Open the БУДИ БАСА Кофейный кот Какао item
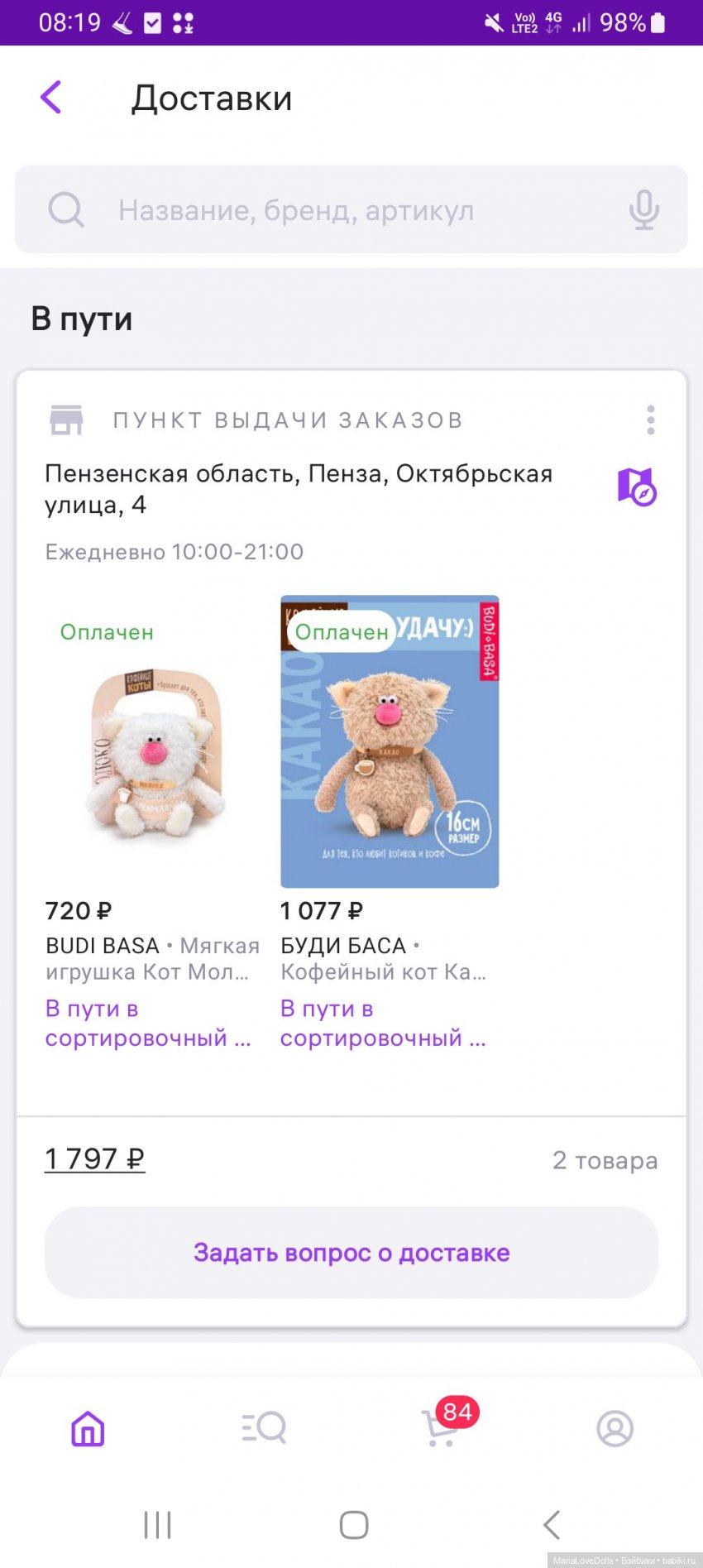The image size is (703, 1568). pyautogui.click(x=390, y=742)
